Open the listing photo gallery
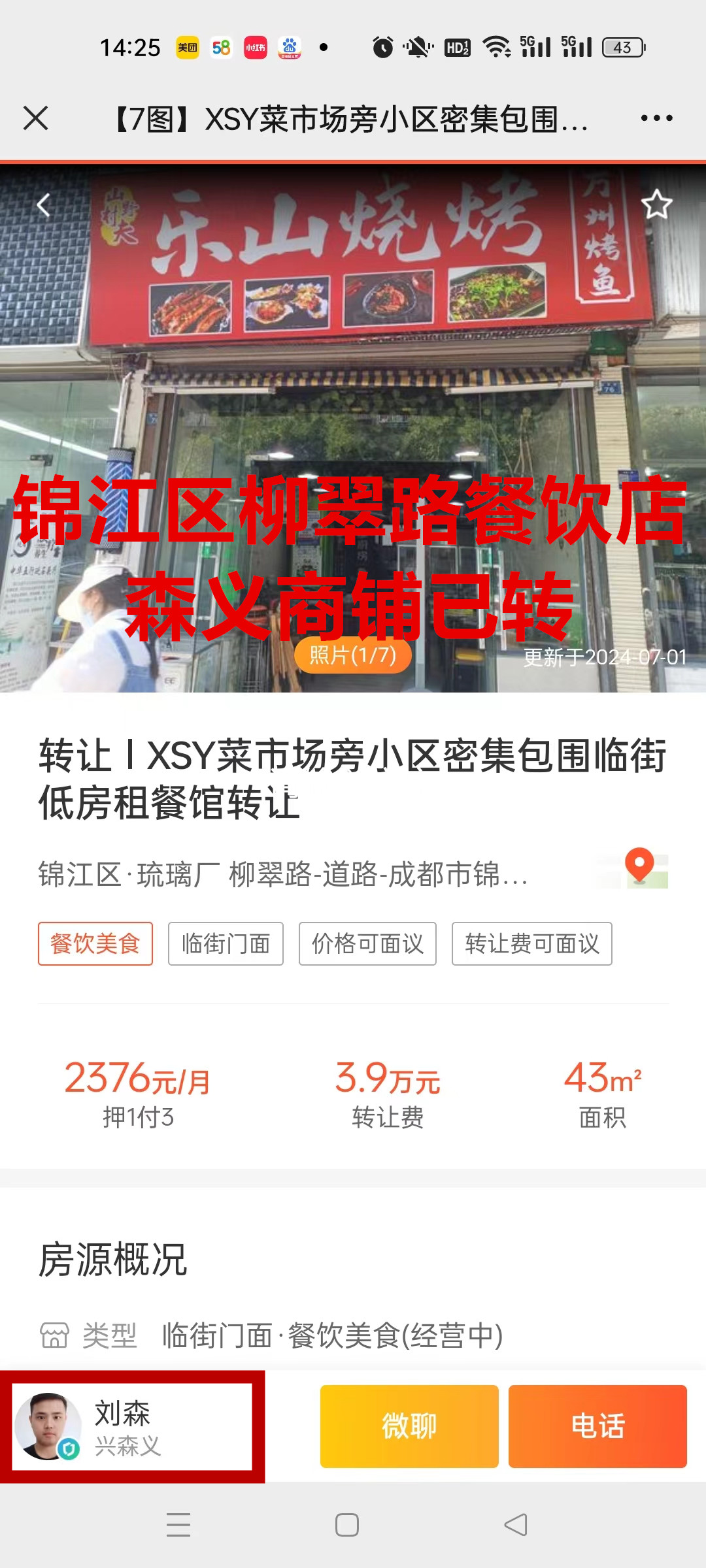Image resolution: width=706 pixels, height=1568 pixels. click(352, 655)
